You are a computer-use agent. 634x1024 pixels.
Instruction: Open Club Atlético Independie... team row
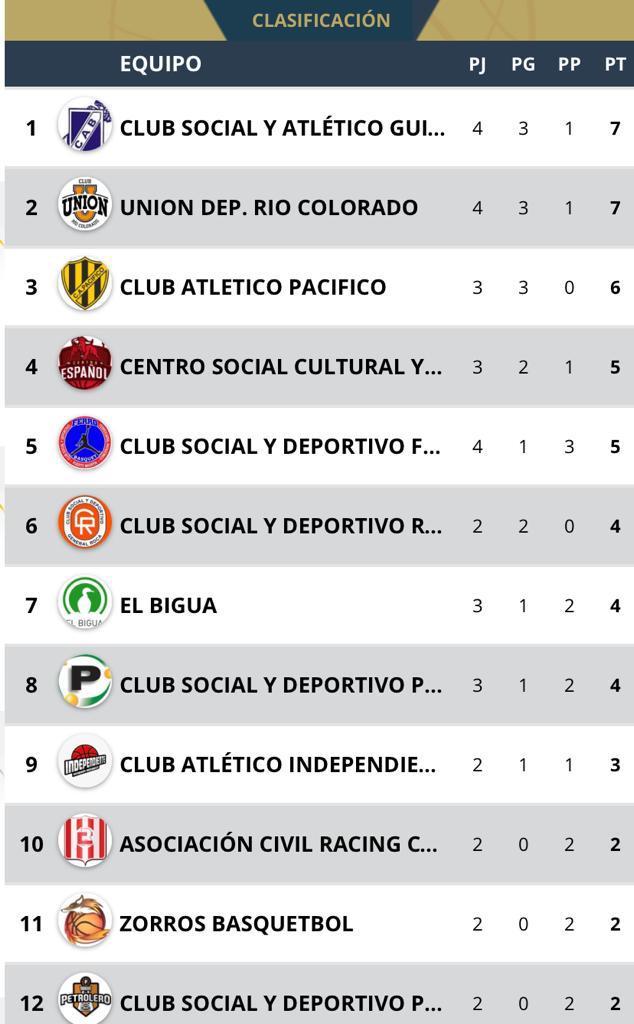point(319,764)
